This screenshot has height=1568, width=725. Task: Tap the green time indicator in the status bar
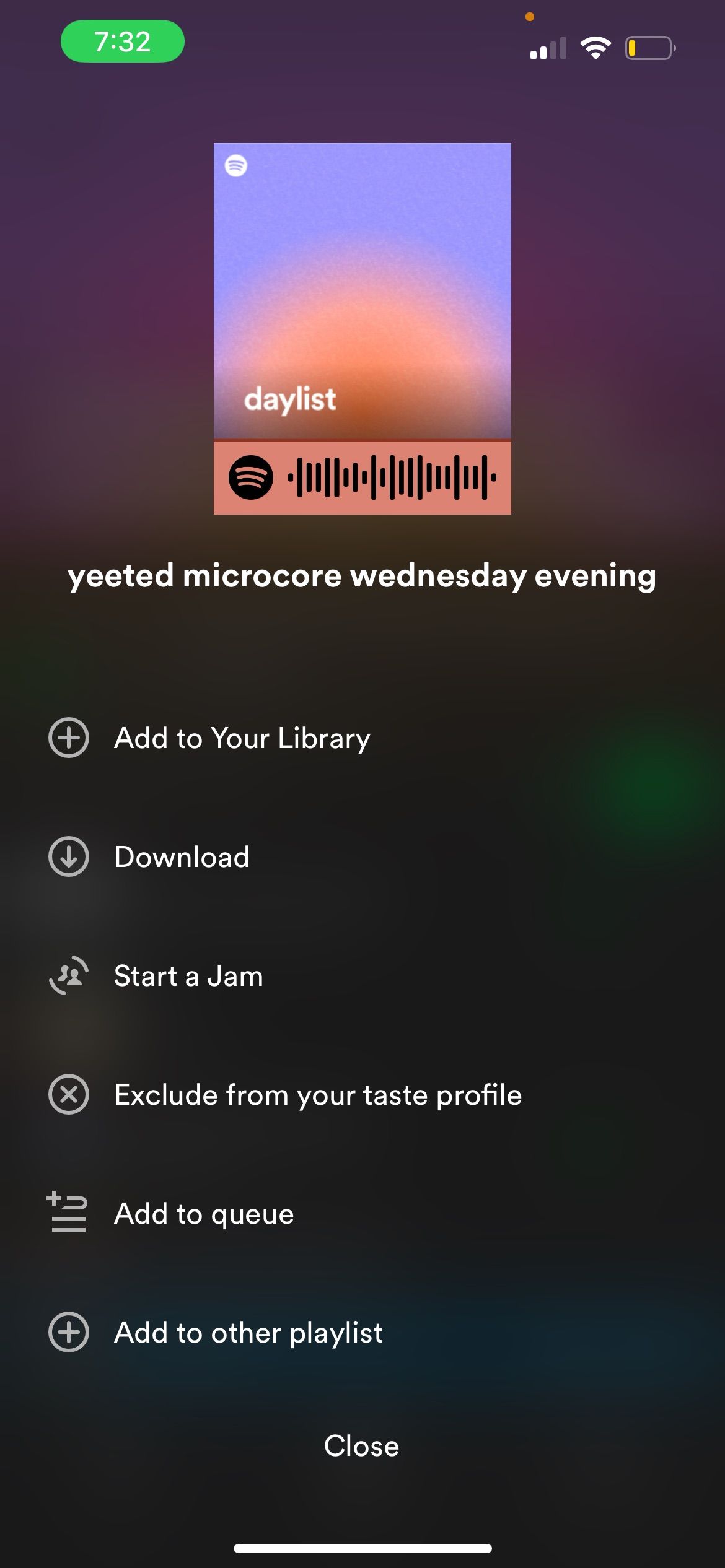click(122, 42)
